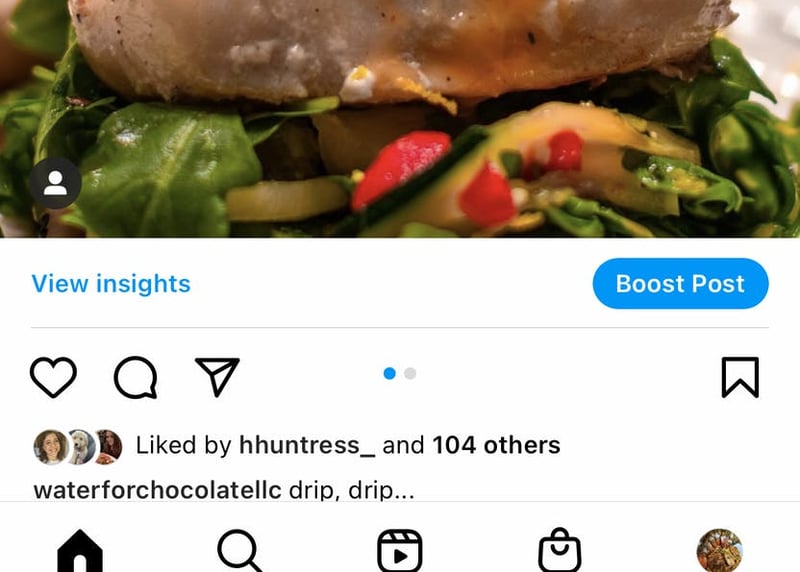View who liked: 104 others
800x572 pixels.
(496, 445)
